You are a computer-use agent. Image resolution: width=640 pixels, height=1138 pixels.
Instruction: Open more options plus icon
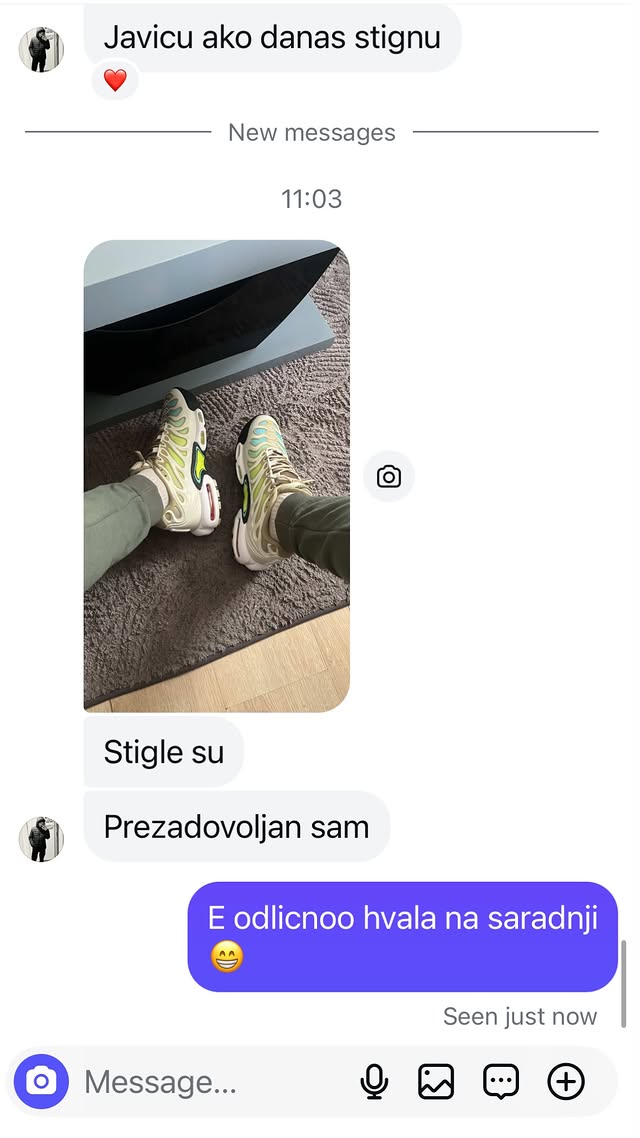tap(566, 1081)
